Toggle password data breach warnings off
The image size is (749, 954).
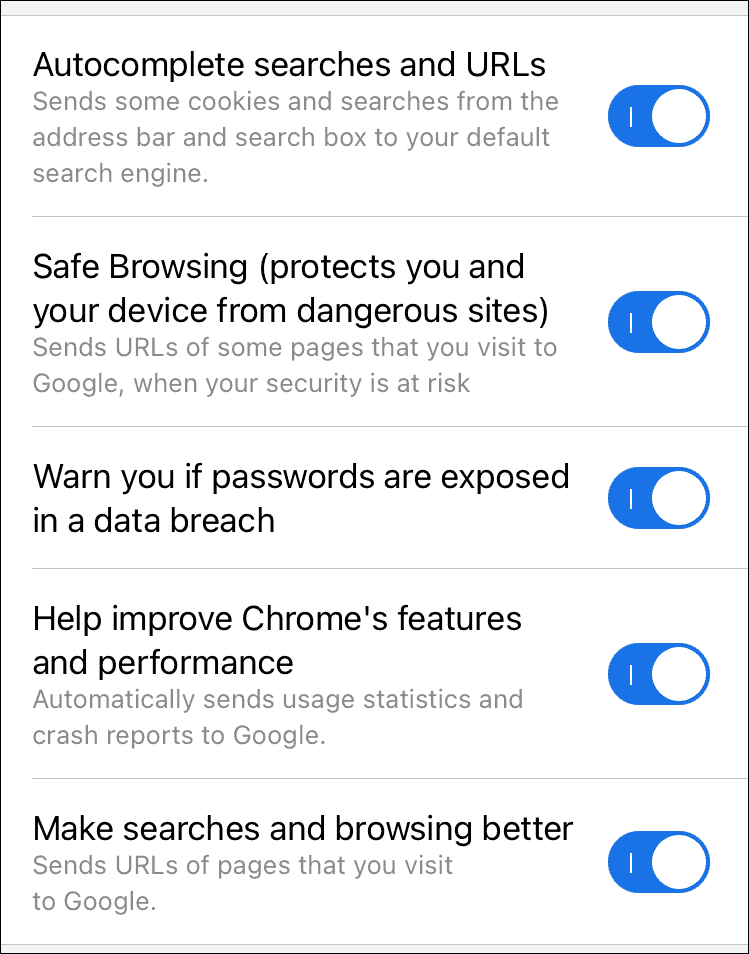(x=658, y=497)
